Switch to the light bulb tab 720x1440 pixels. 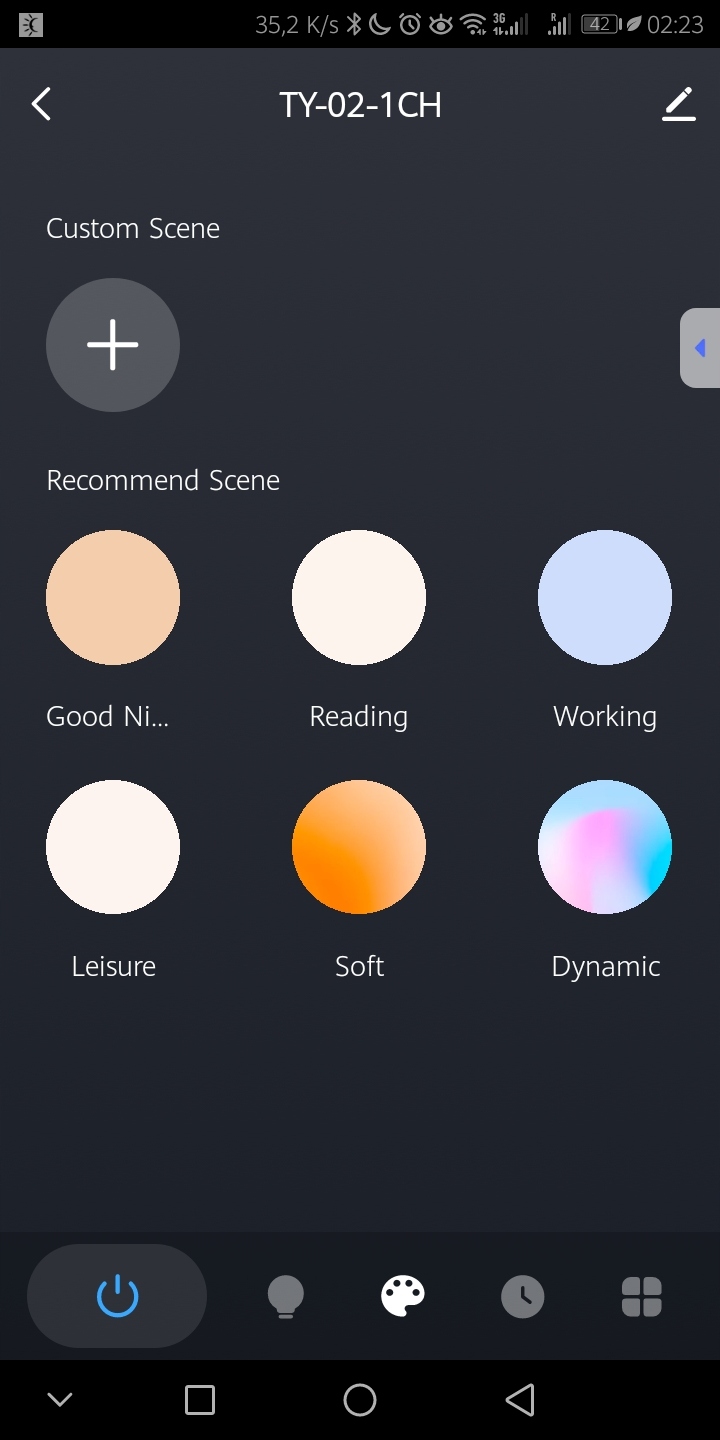tap(285, 1297)
